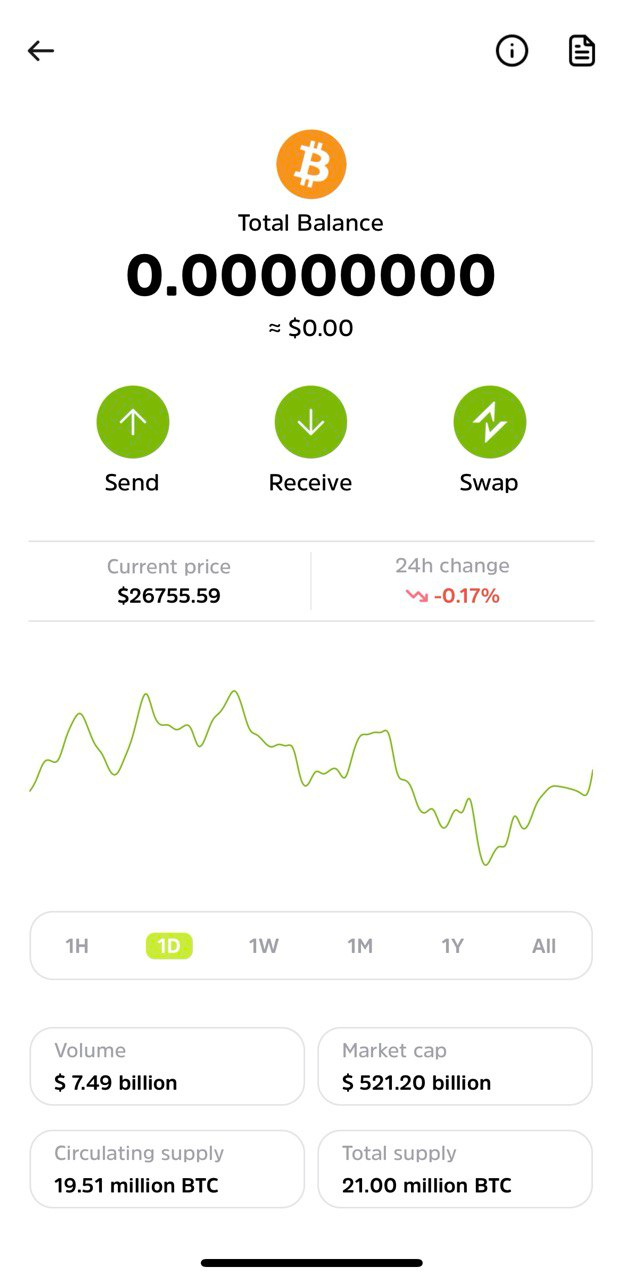Viewport: 623px width, 1280px height.
Task: Display the All time chart
Action: click(544, 946)
